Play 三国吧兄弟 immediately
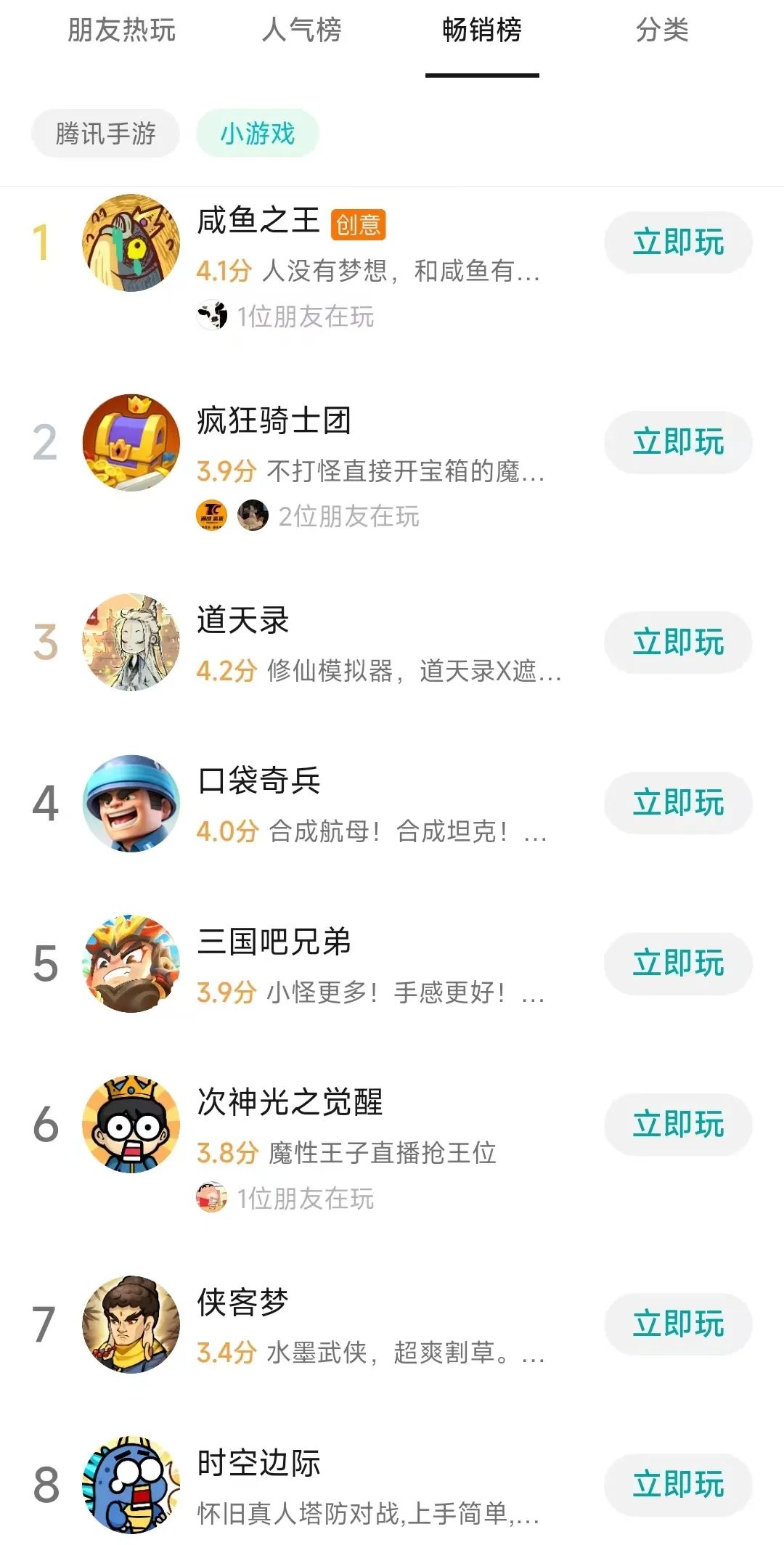 tap(678, 963)
